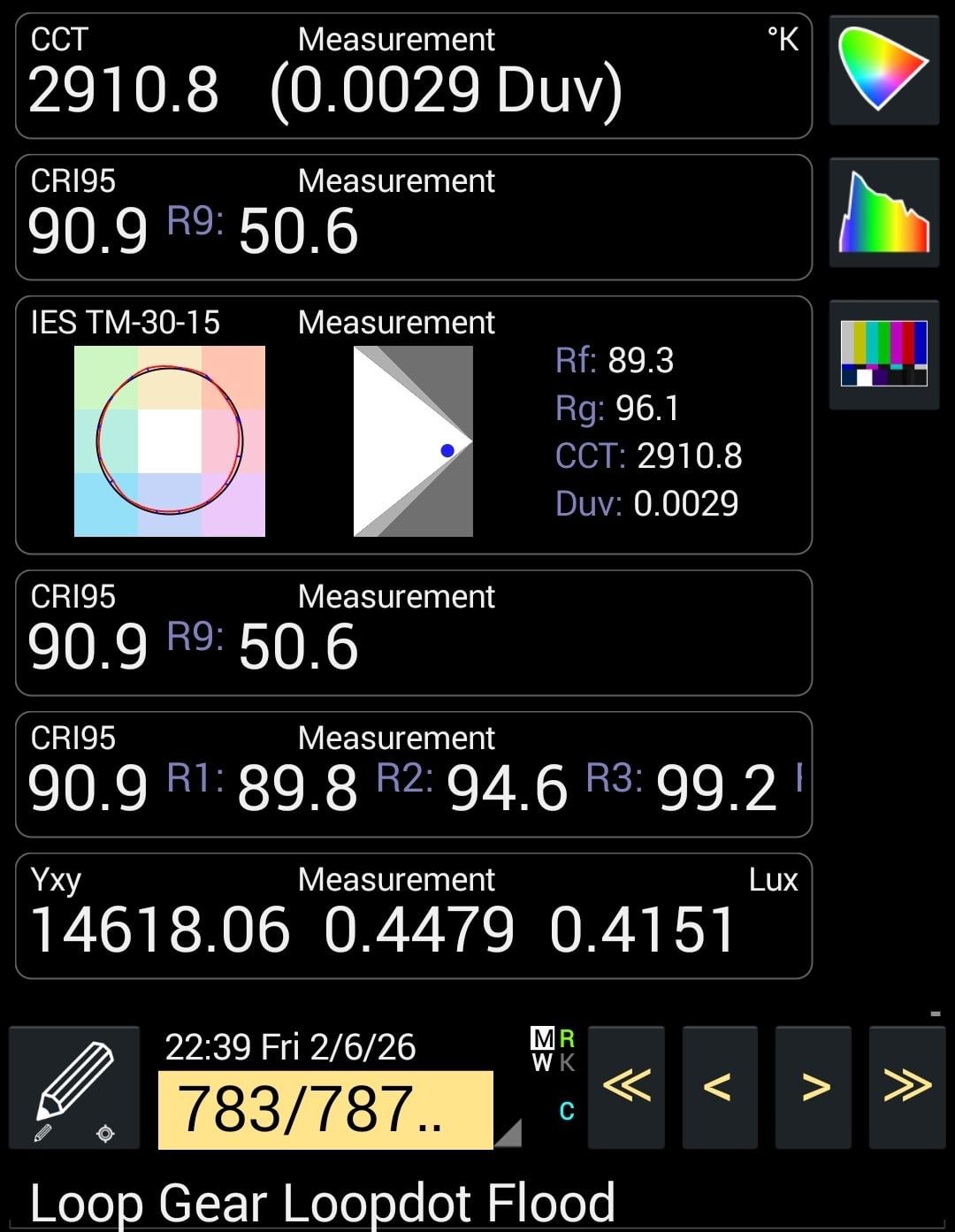Select the IES TM-30-15 card
The width and height of the screenshot is (955, 1232).
414,425
